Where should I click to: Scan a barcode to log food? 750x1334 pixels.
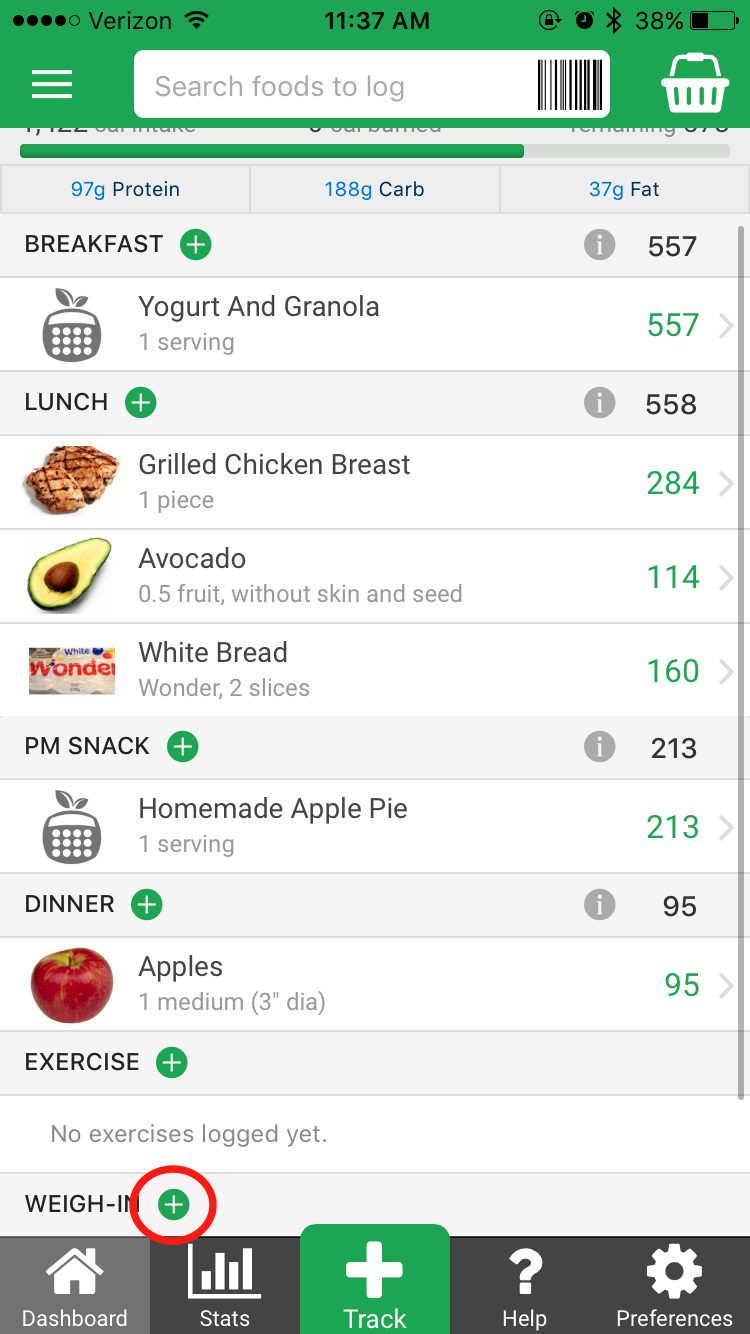pos(571,85)
